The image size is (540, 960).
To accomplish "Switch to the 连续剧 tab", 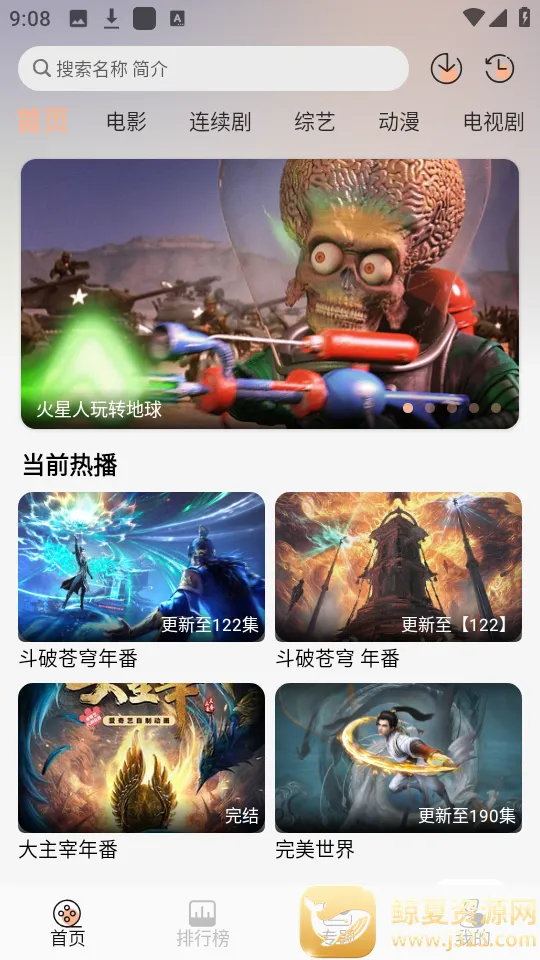I will (220, 122).
